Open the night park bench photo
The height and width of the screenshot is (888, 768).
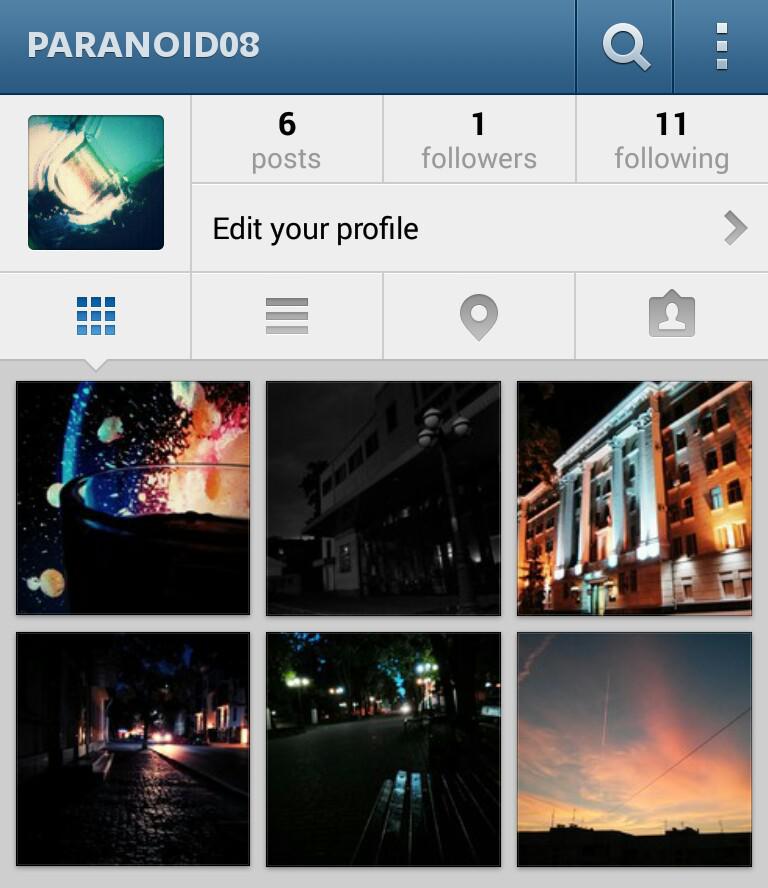pos(383,749)
